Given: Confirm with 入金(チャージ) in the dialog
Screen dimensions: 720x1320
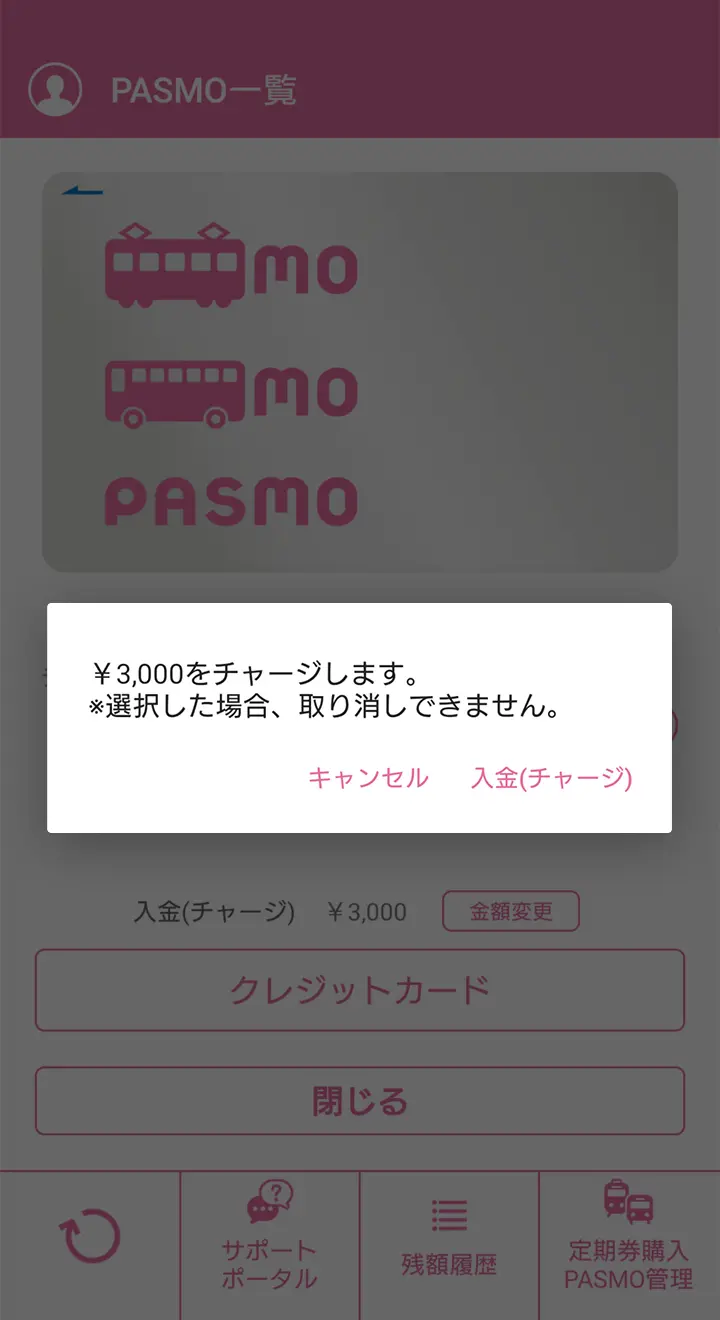Looking at the screenshot, I should coord(551,778).
